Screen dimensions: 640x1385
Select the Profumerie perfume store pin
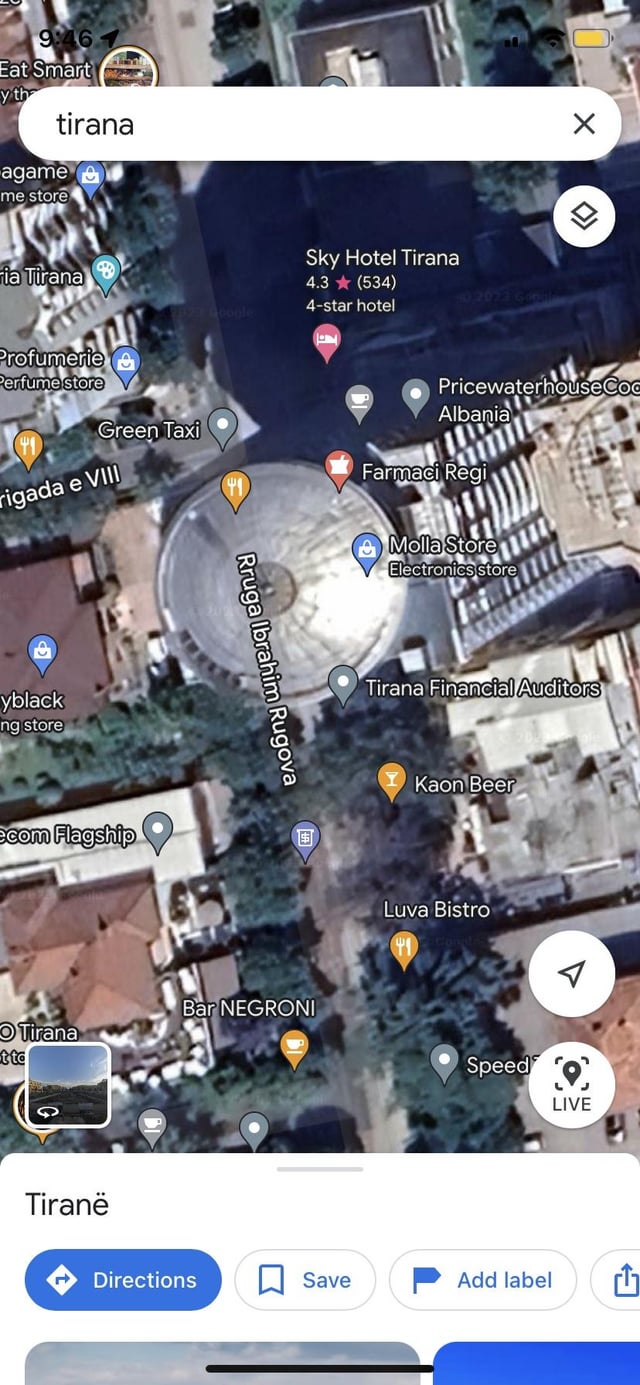coord(126,364)
